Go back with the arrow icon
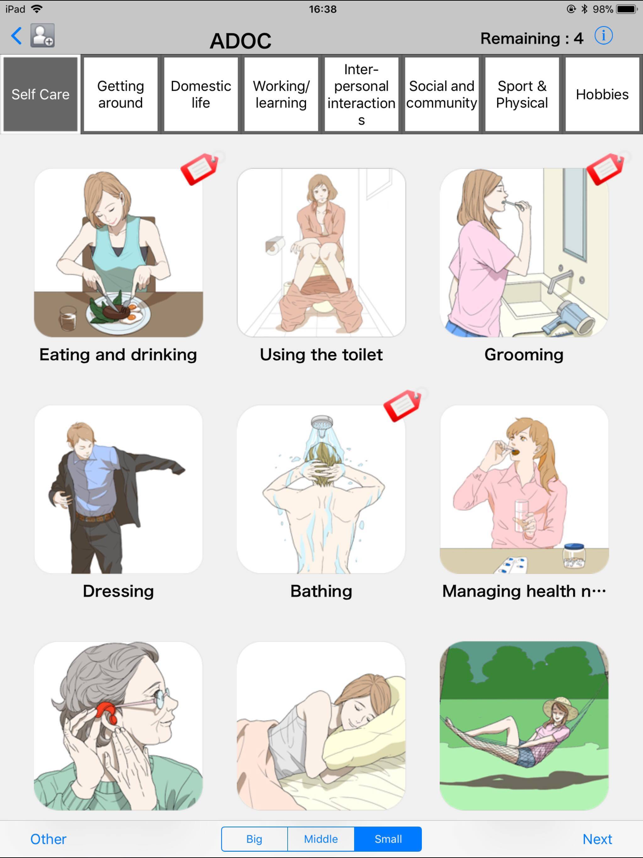Viewport: 643px width, 858px height. click(x=16, y=37)
